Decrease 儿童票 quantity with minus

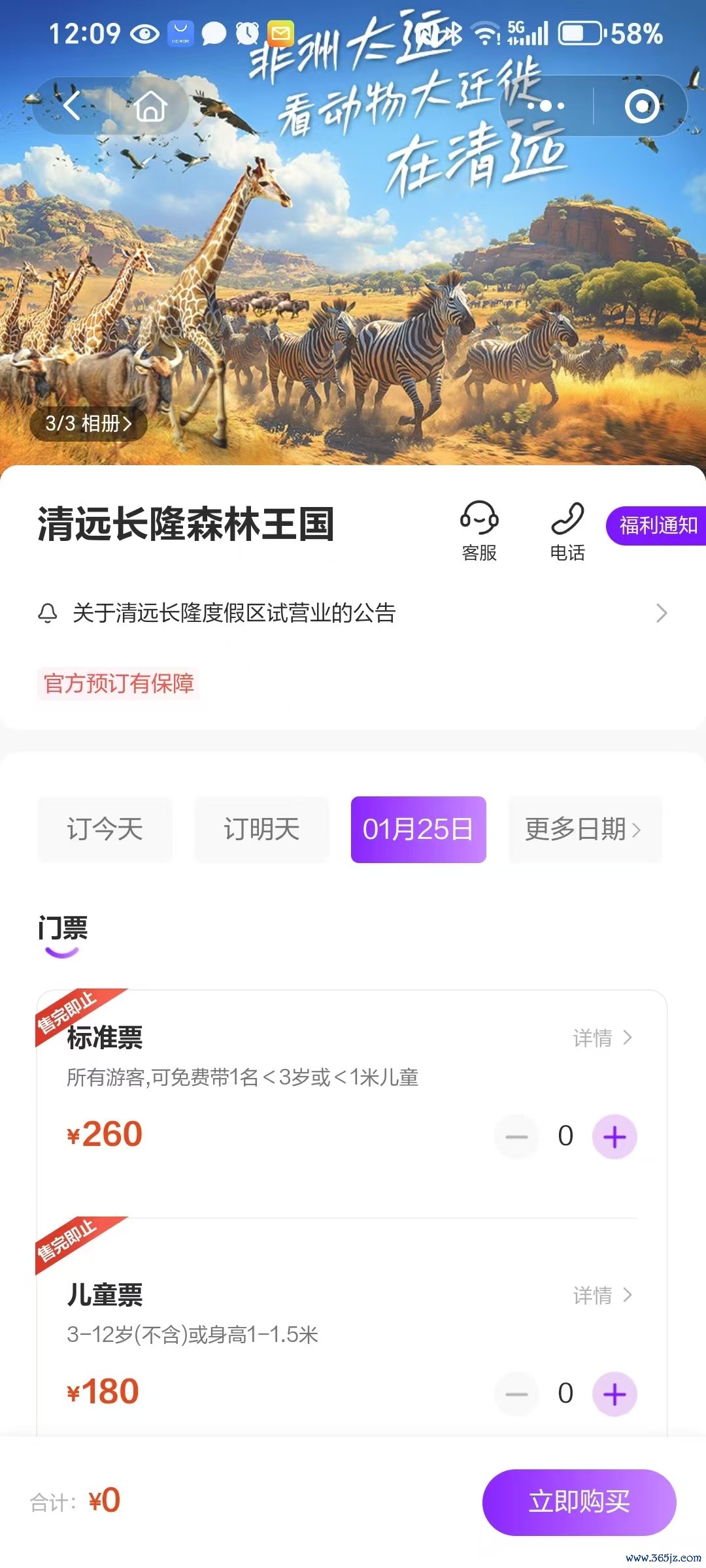coord(516,1394)
